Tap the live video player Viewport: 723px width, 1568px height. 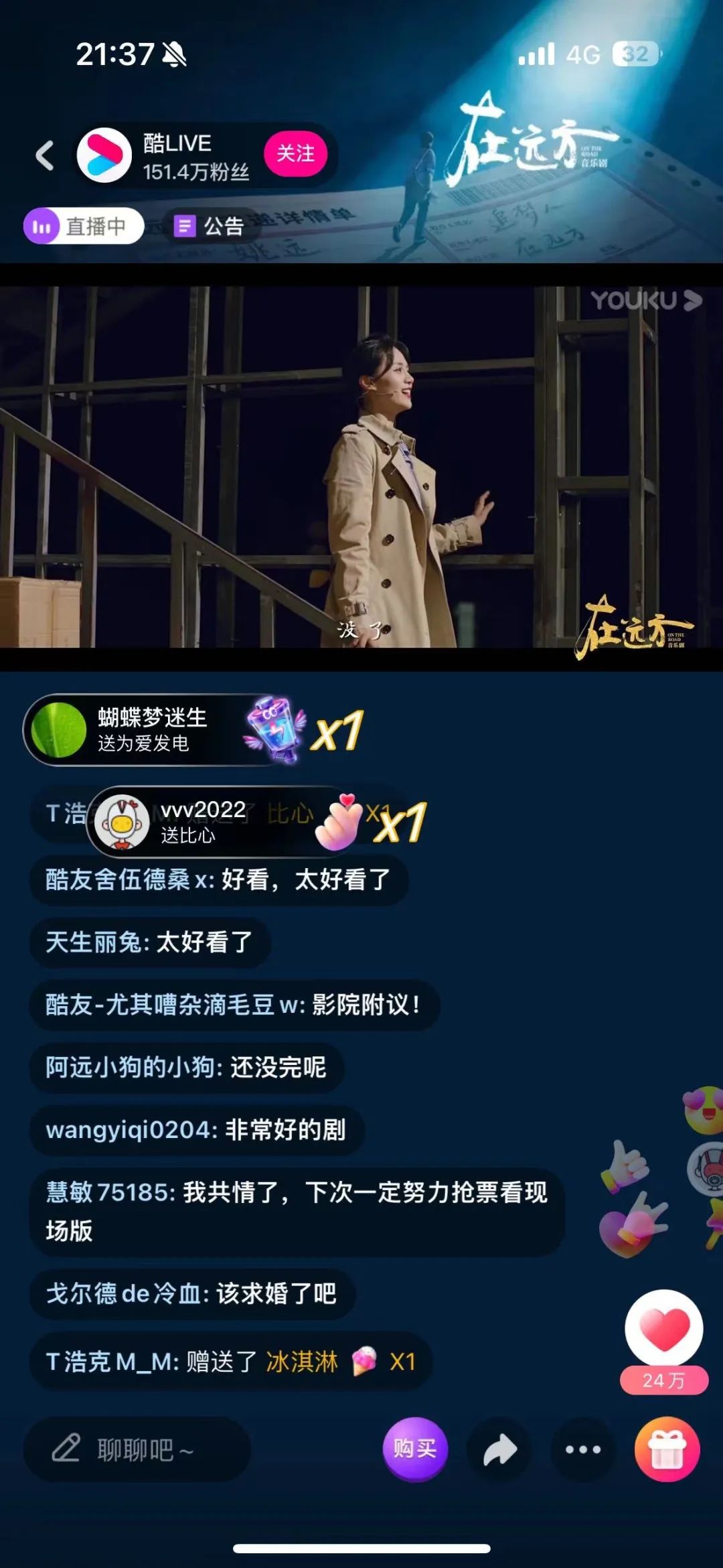click(361, 467)
